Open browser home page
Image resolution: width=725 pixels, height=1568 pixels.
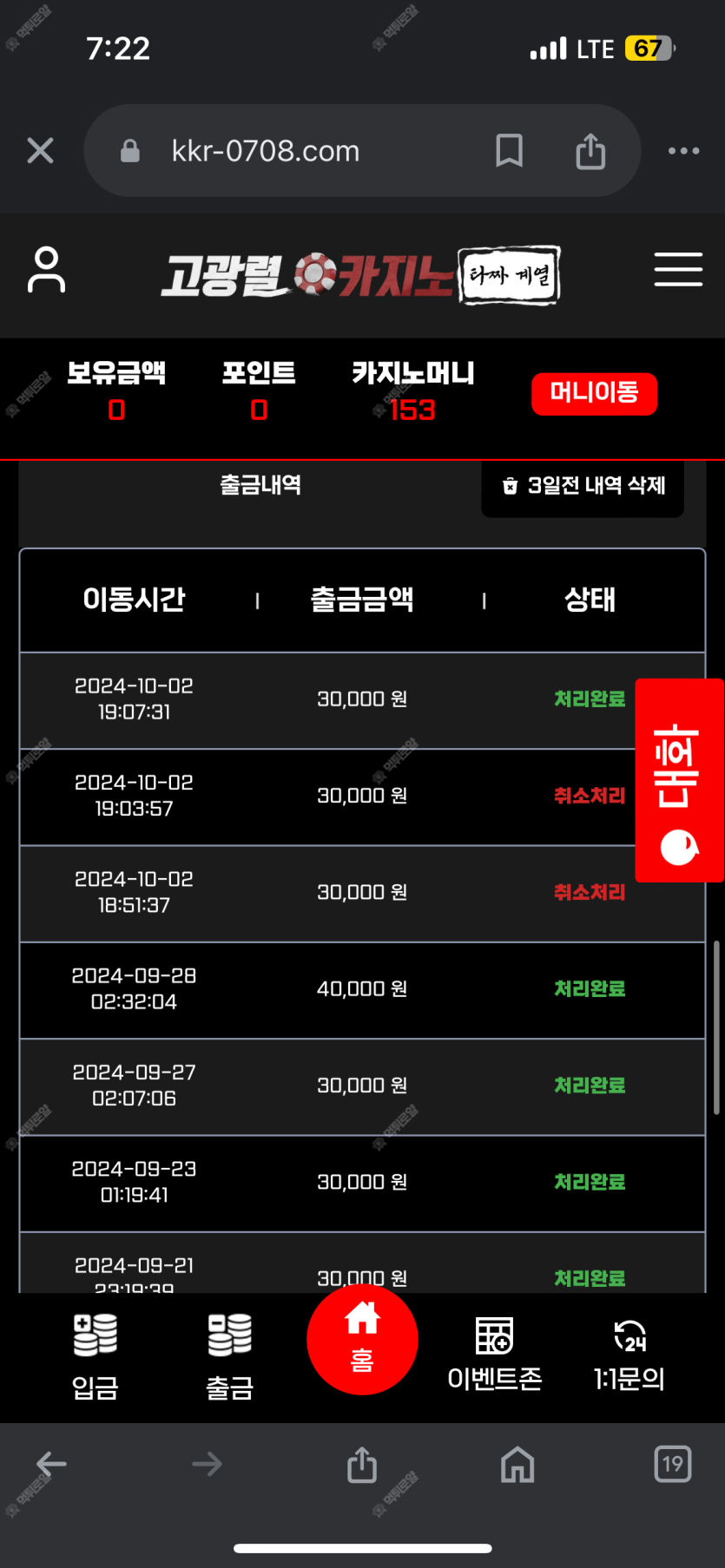(x=517, y=1464)
